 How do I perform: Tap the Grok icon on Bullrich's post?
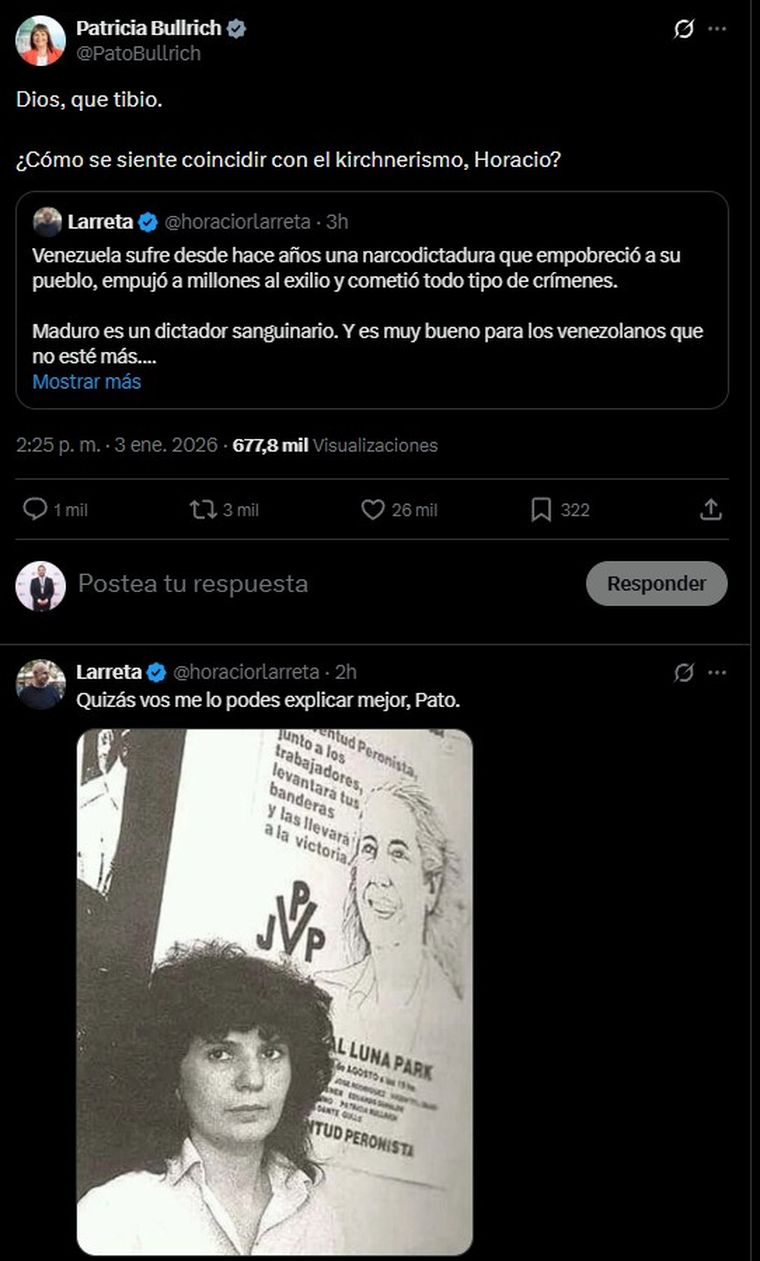point(684,29)
